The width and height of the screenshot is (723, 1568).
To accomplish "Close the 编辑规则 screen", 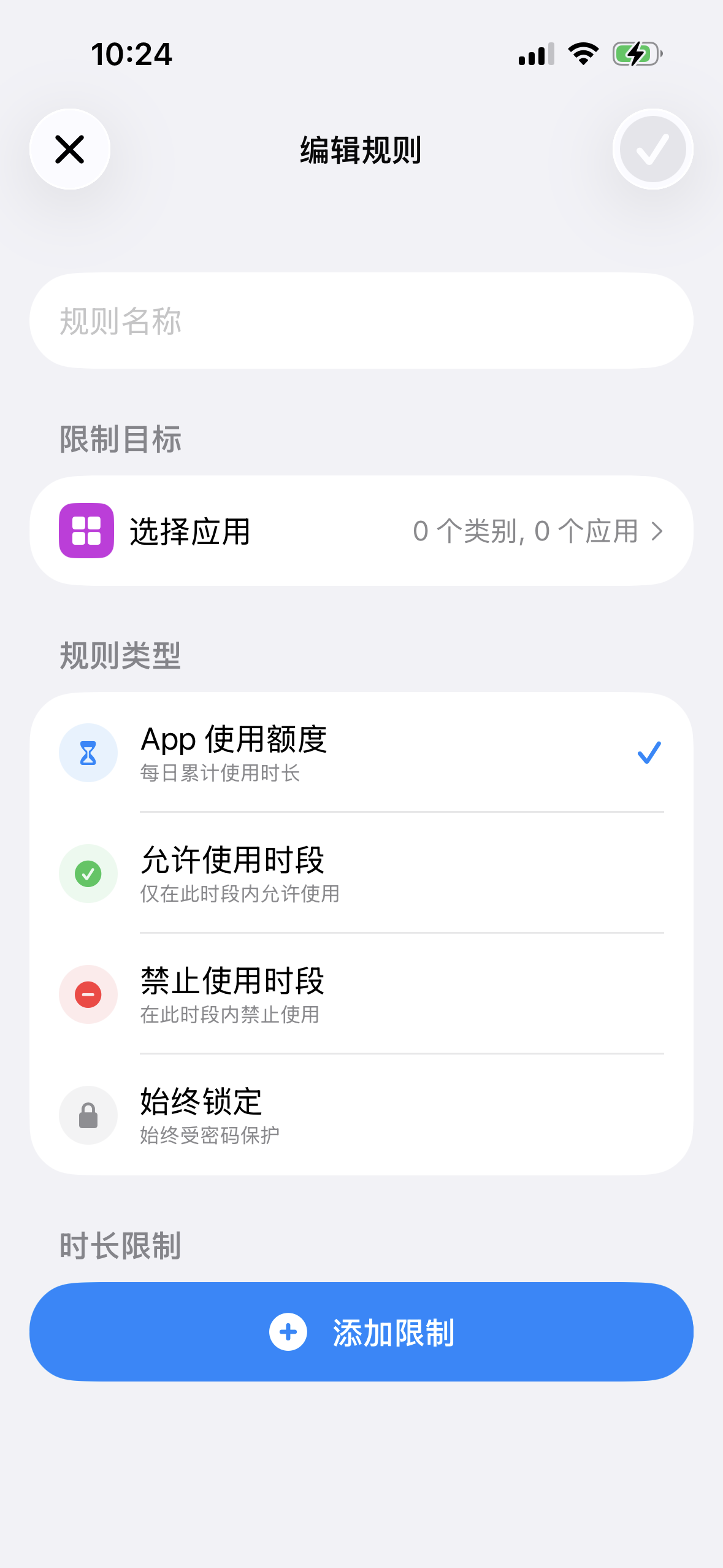I will 70,149.
